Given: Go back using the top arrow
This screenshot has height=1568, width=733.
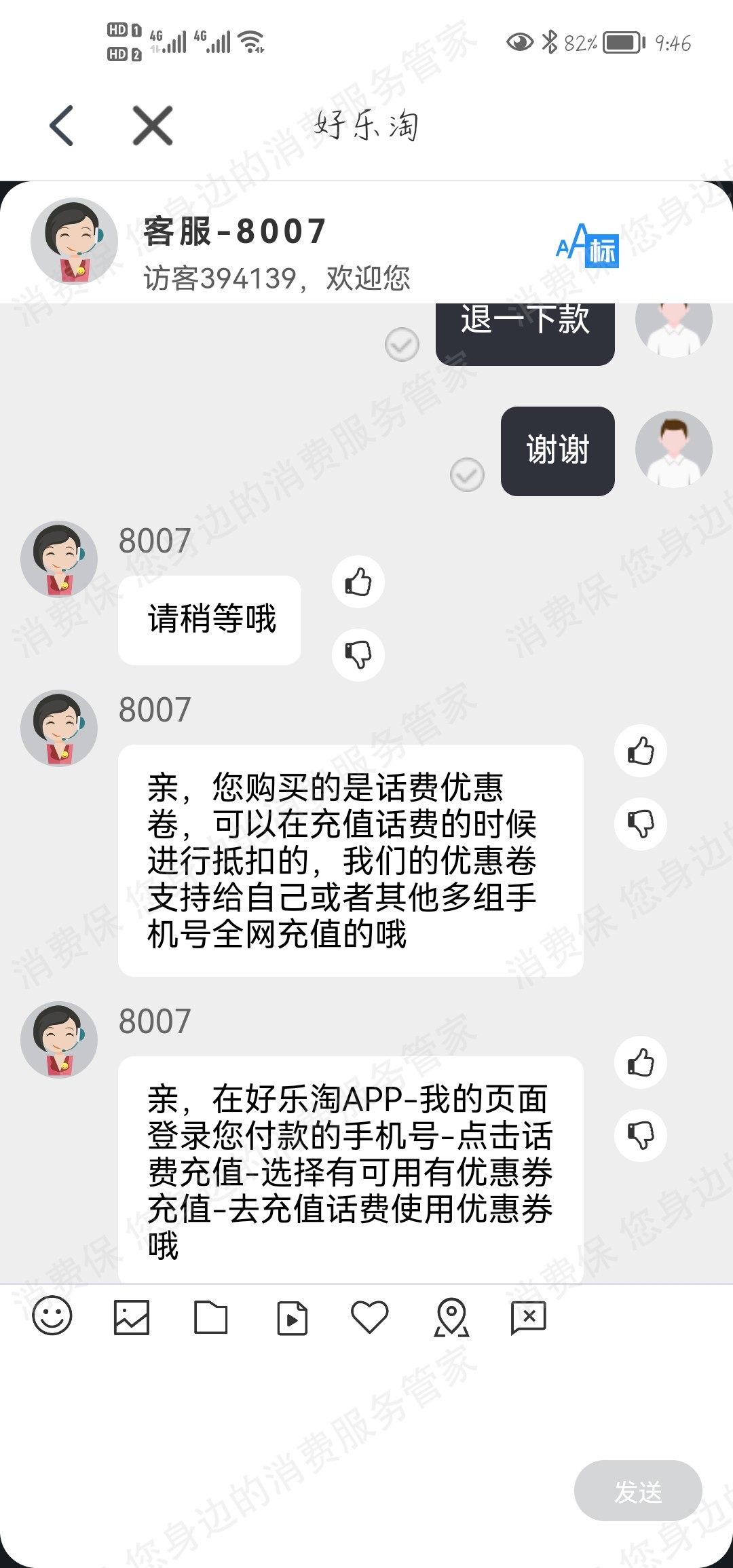Looking at the screenshot, I should click(62, 126).
